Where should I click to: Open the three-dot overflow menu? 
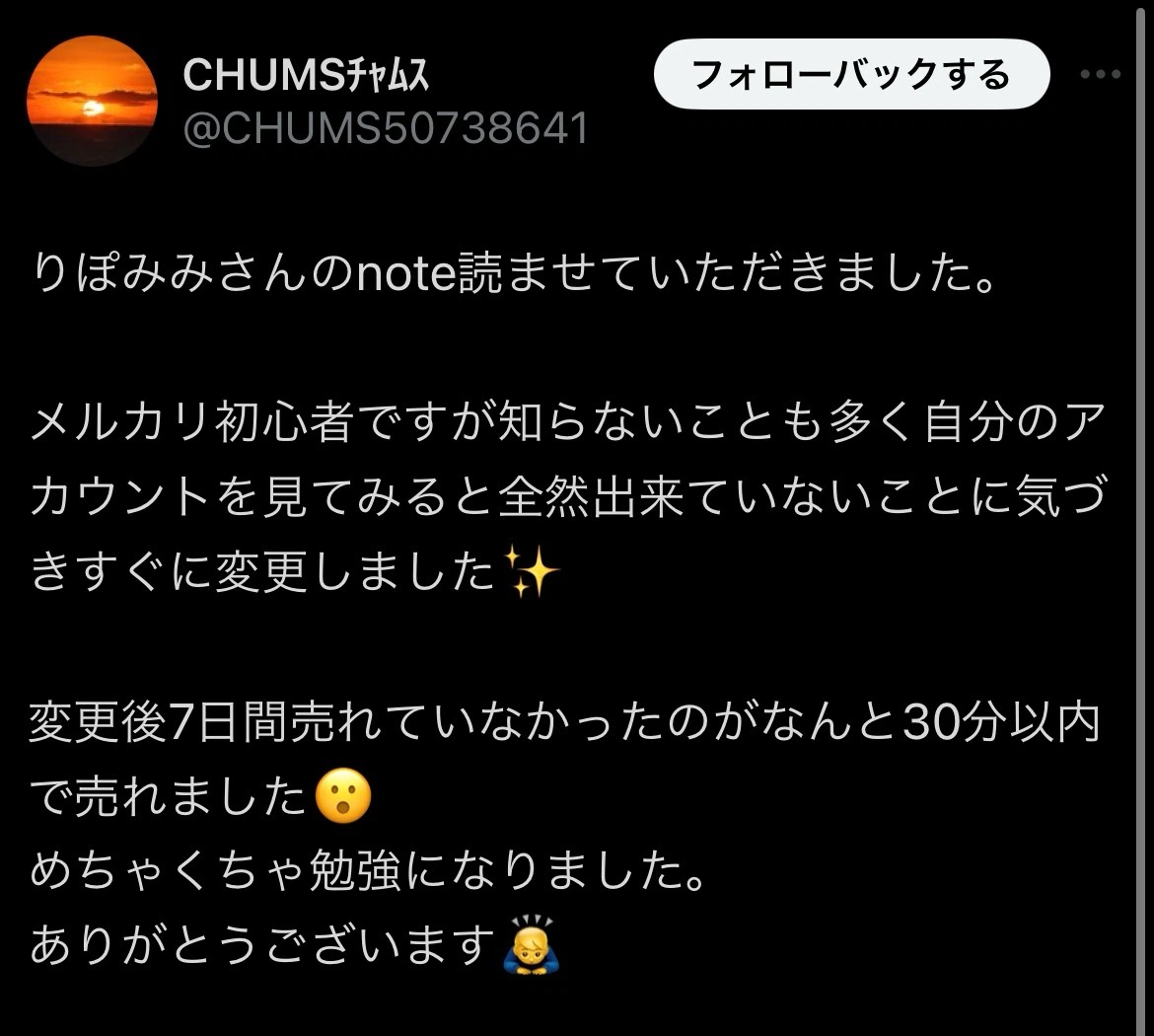(1100, 75)
